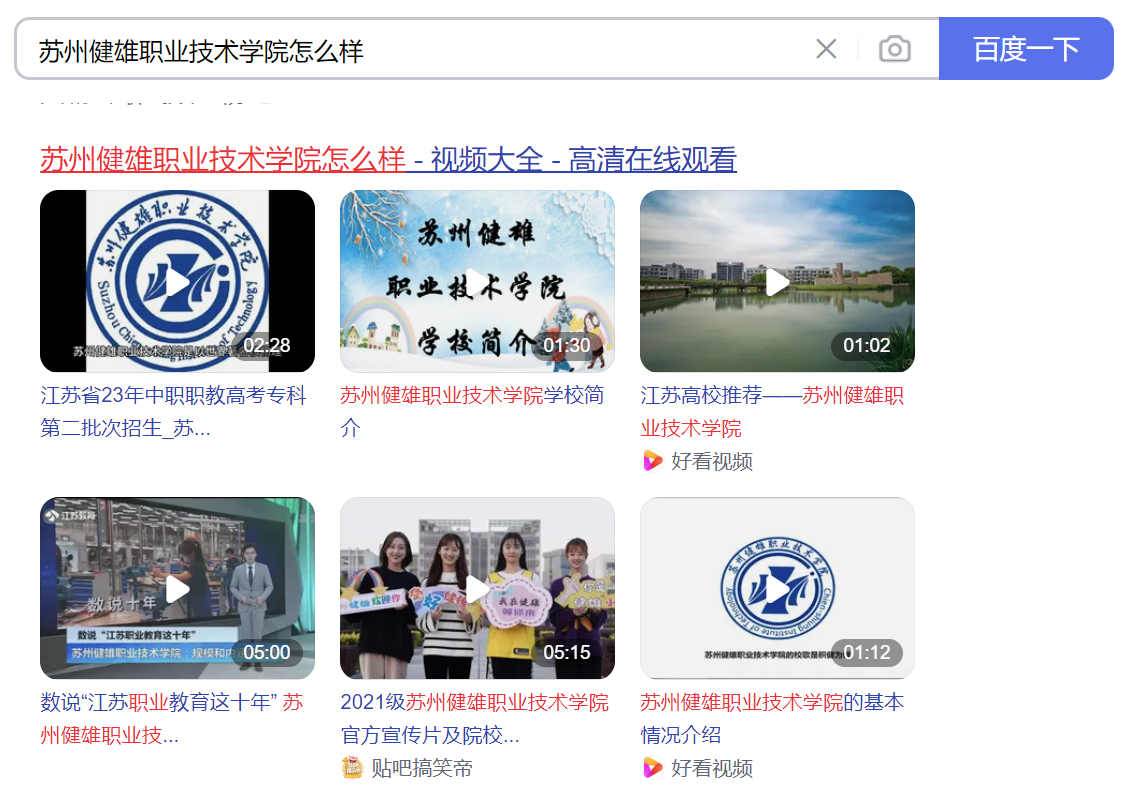Screen dimensions: 1139x788
Task: Open the 视频大全 - 高清在线观看 result title link
Action: point(388,159)
